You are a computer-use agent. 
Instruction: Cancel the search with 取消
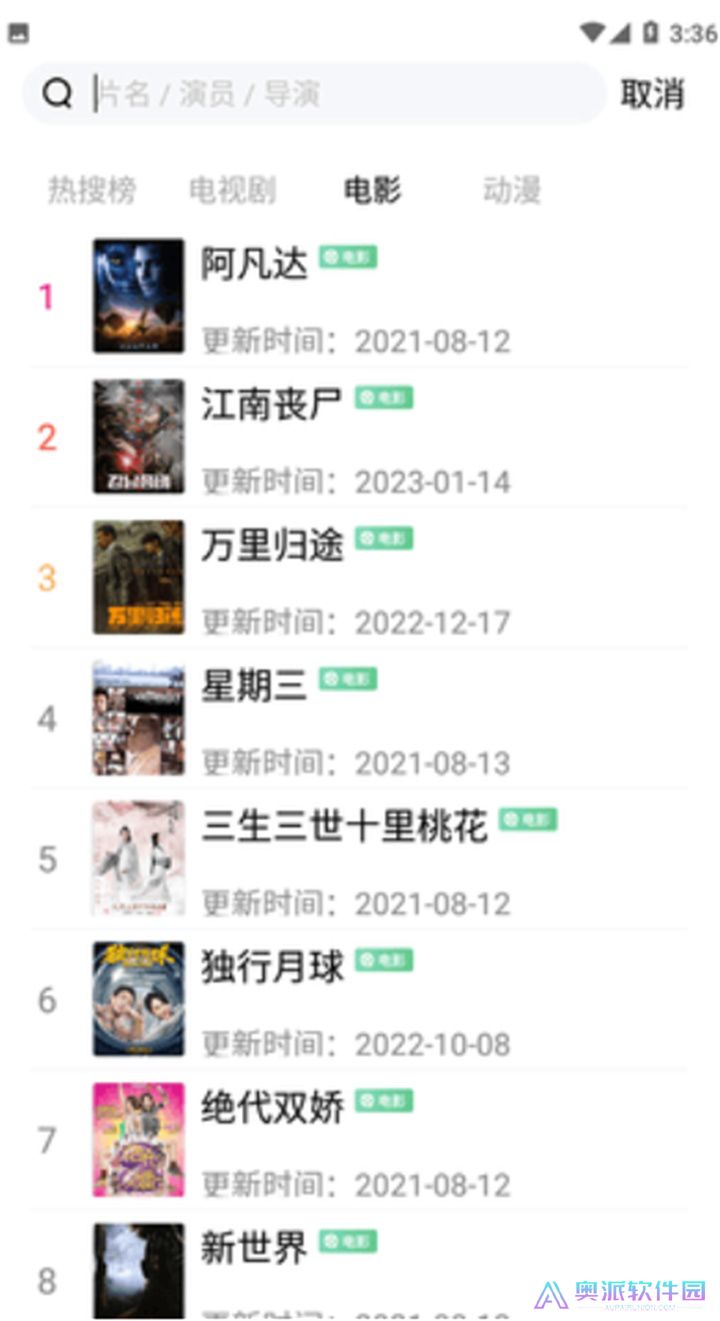pos(652,94)
